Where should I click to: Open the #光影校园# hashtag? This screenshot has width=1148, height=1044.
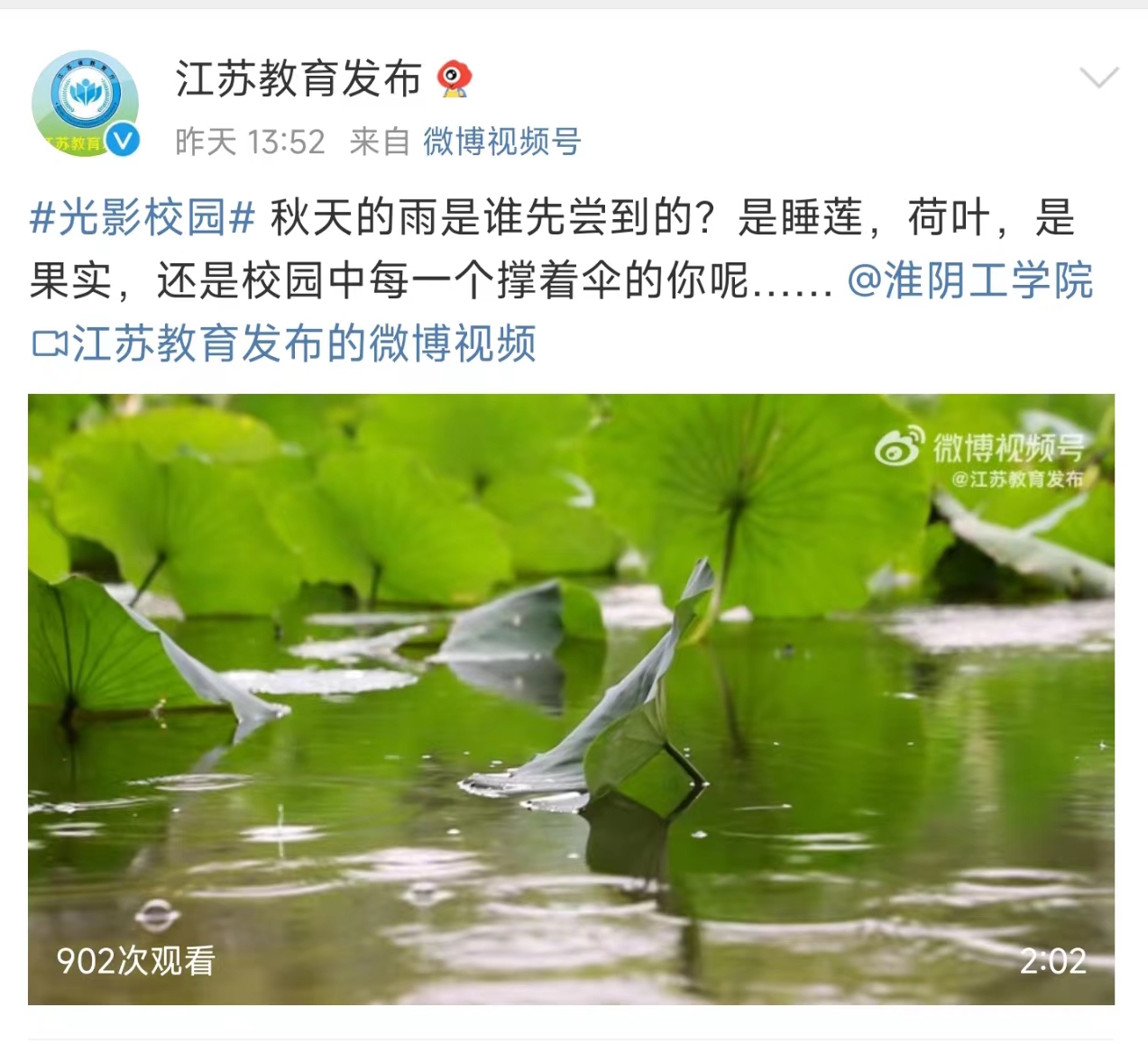coord(142,218)
